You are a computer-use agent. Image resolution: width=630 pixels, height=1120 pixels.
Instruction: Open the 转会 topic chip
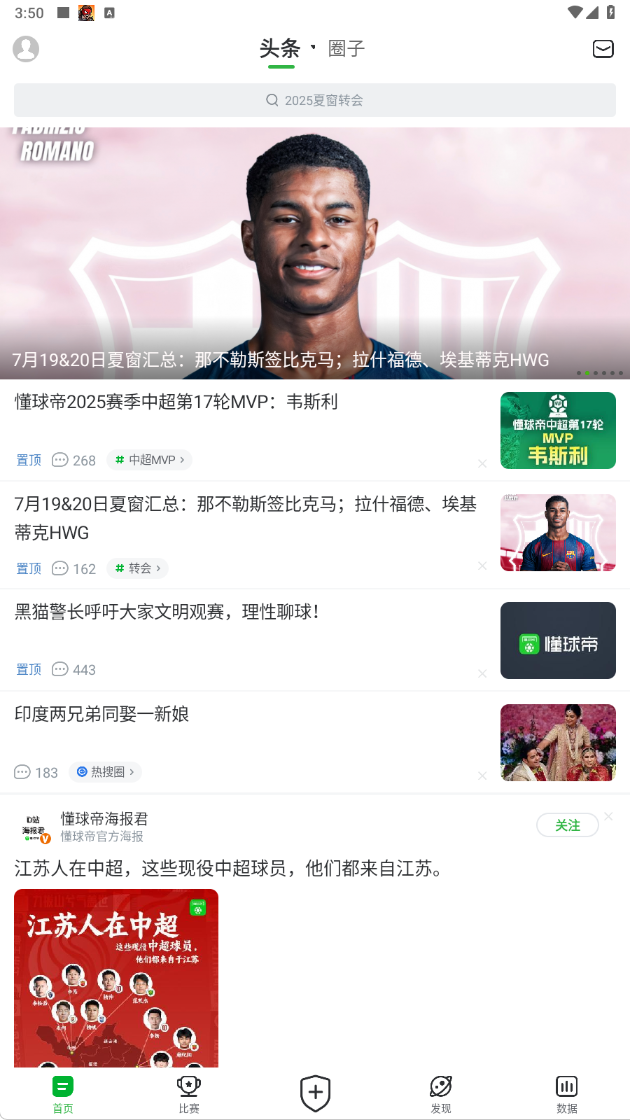(x=138, y=568)
